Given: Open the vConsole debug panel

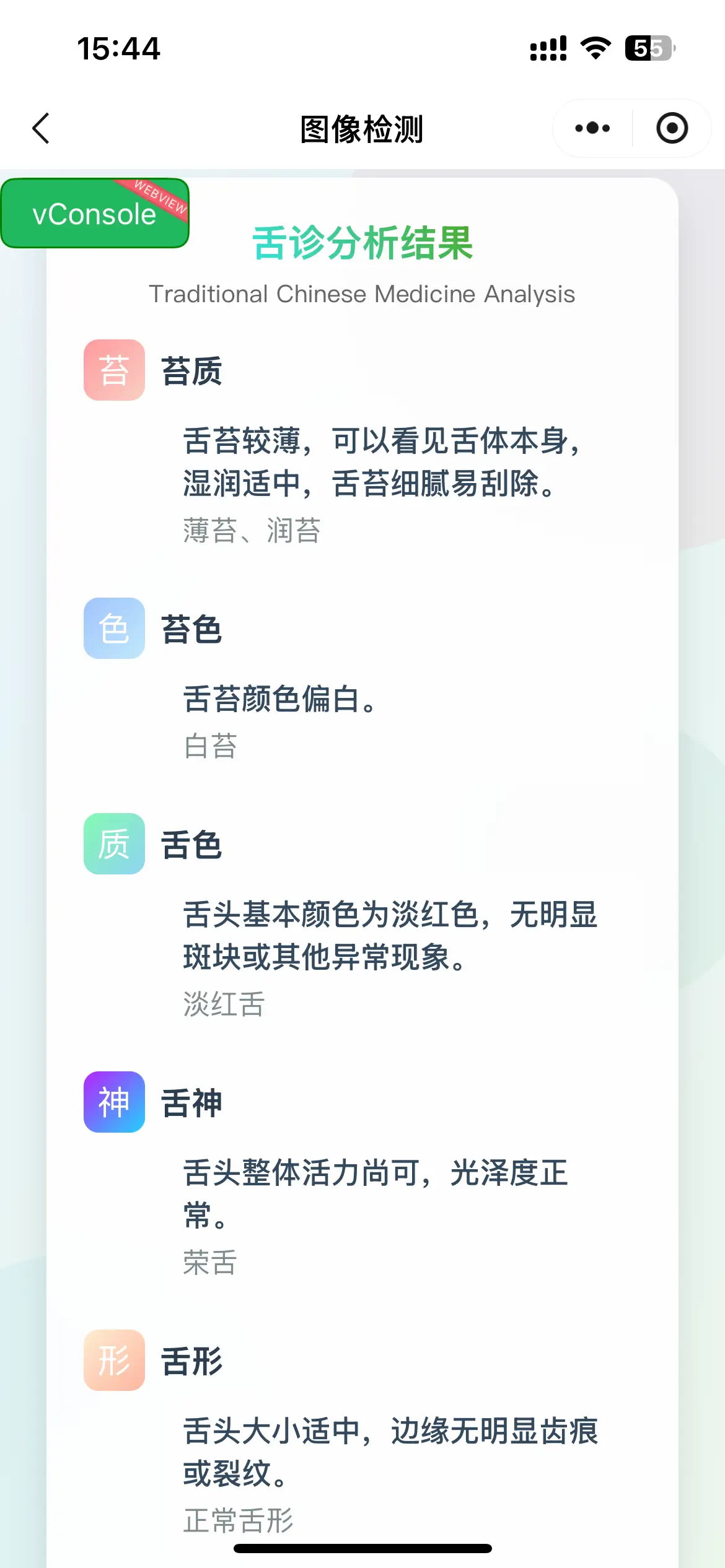Looking at the screenshot, I should pos(95,214).
